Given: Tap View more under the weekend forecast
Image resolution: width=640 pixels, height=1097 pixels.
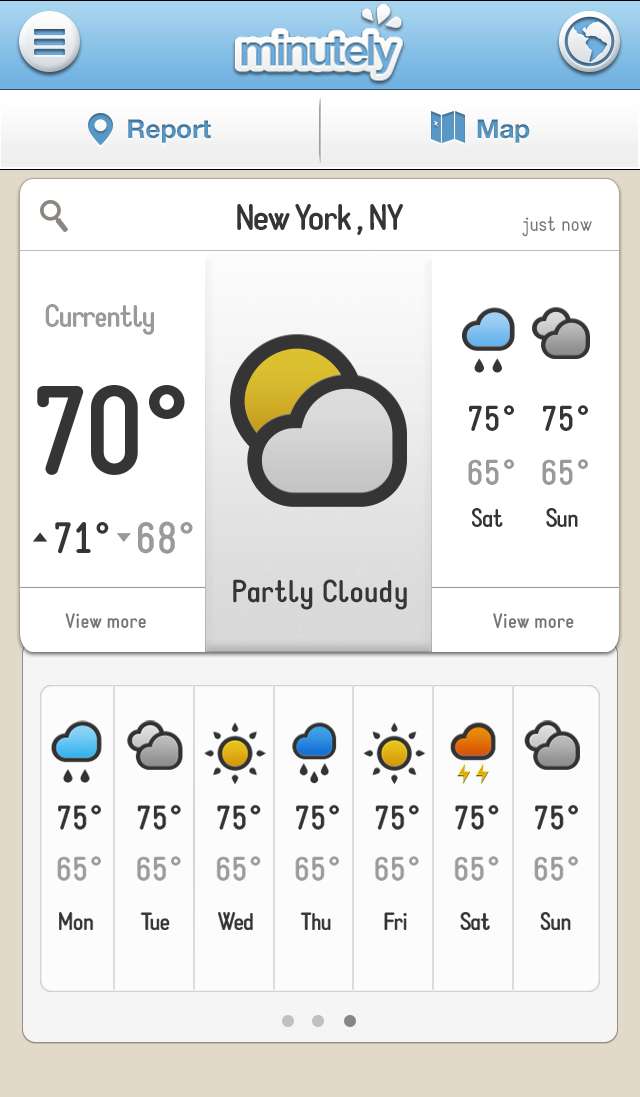Looking at the screenshot, I should [533, 621].
